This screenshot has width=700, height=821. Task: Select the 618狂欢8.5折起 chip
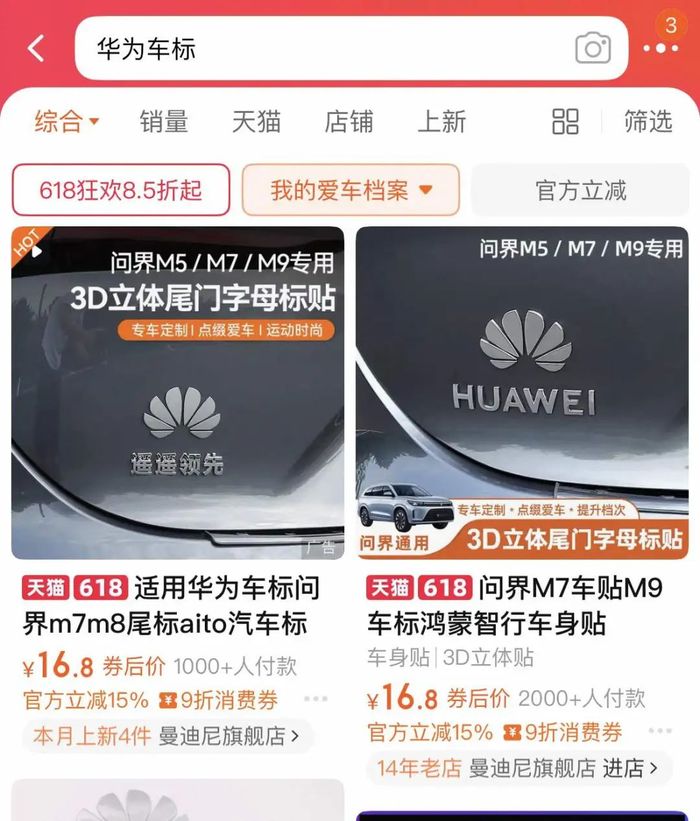120,190
